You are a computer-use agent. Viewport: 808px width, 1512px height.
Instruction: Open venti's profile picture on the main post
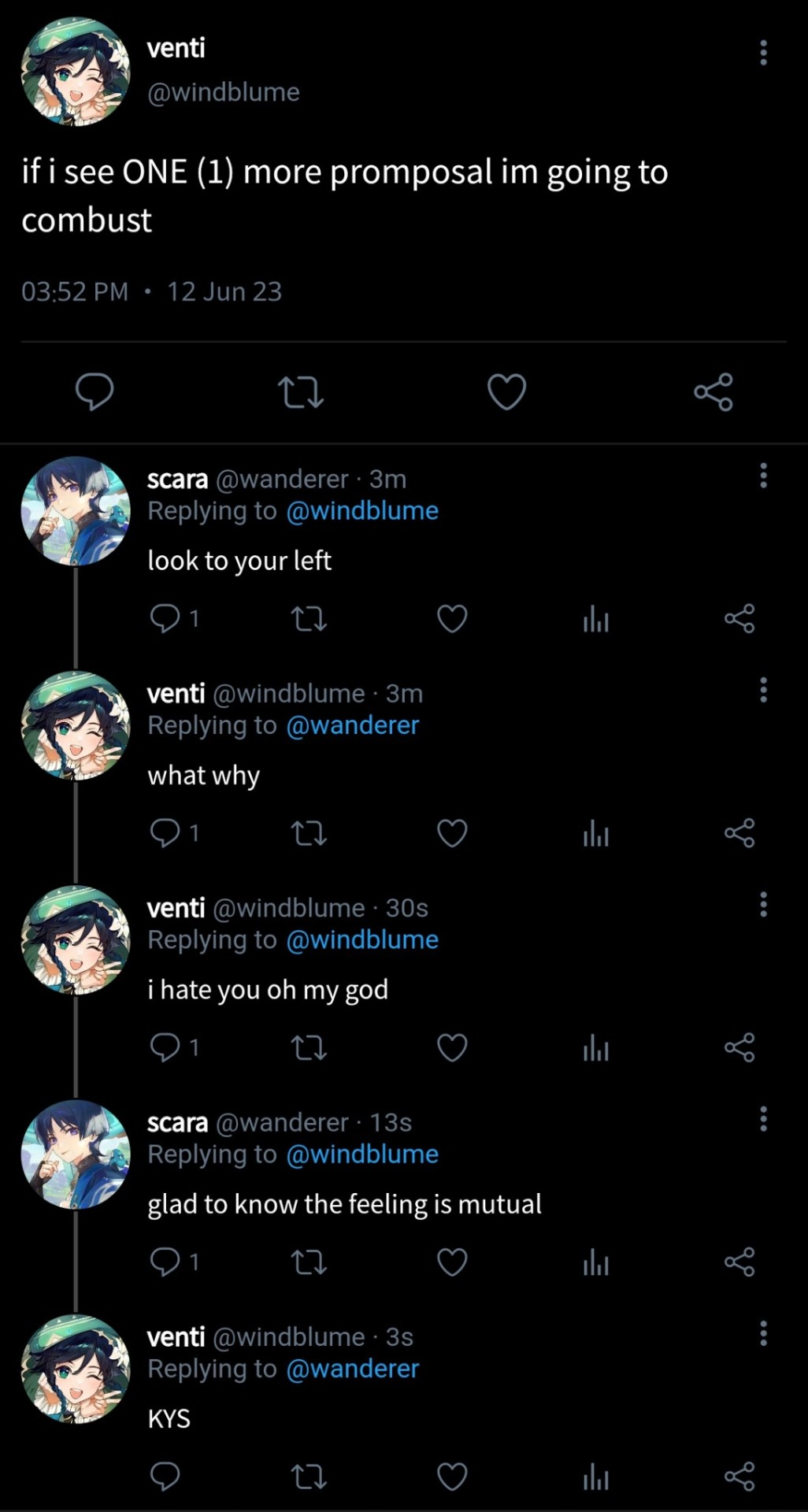[76, 72]
